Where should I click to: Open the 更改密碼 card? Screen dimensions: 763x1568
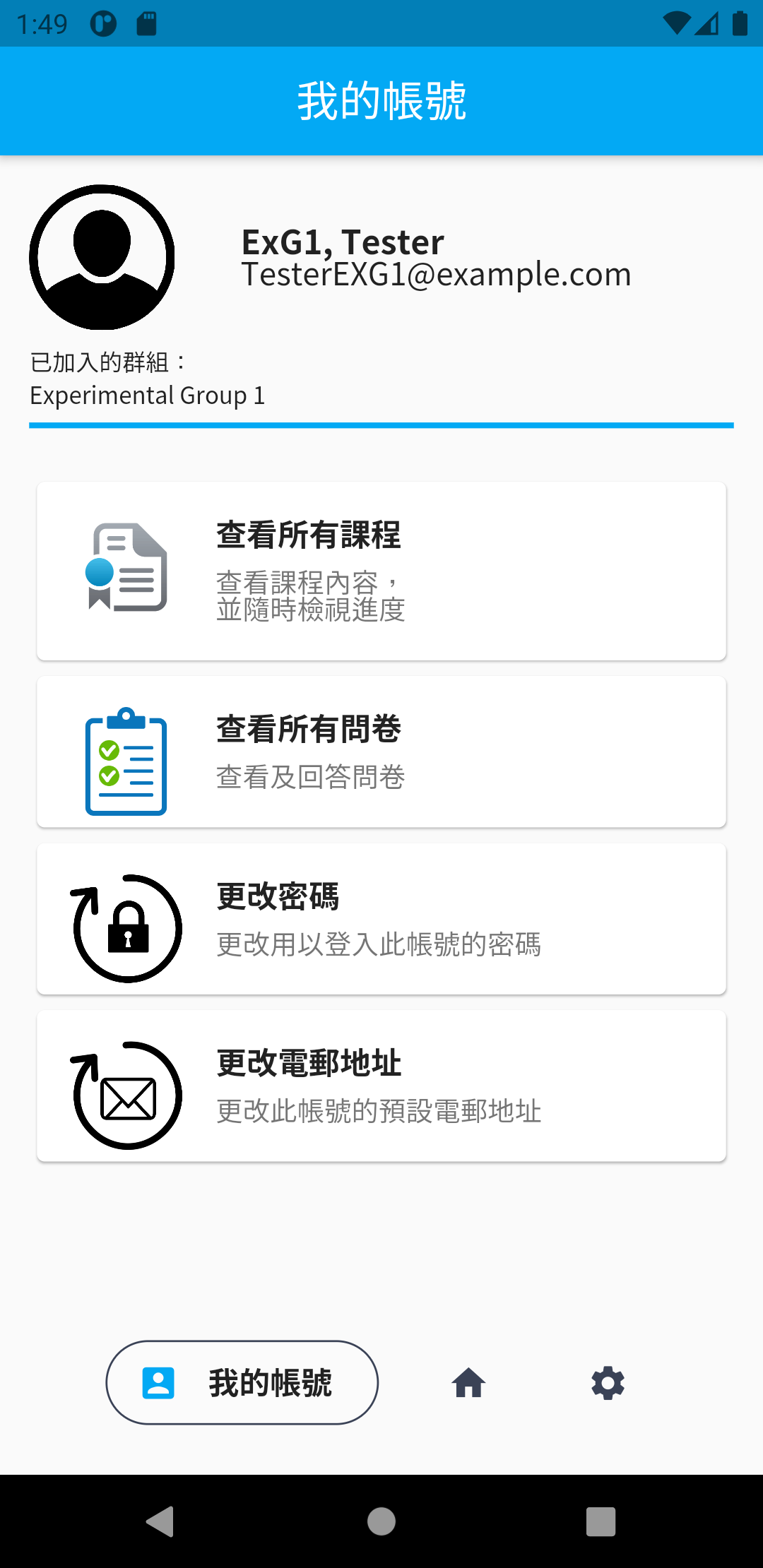tap(381, 918)
